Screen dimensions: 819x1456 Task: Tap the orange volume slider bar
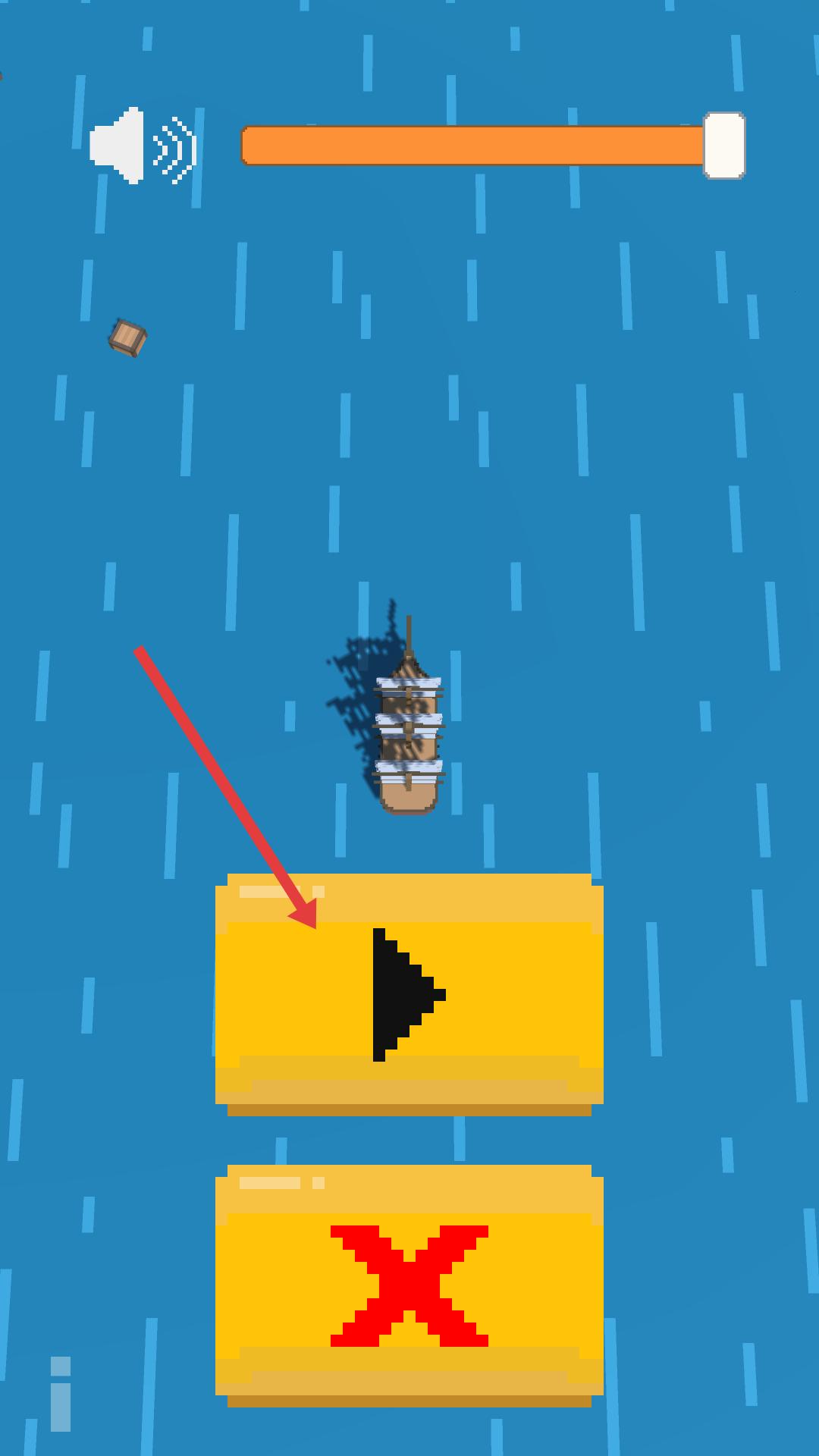click(474, 146)
